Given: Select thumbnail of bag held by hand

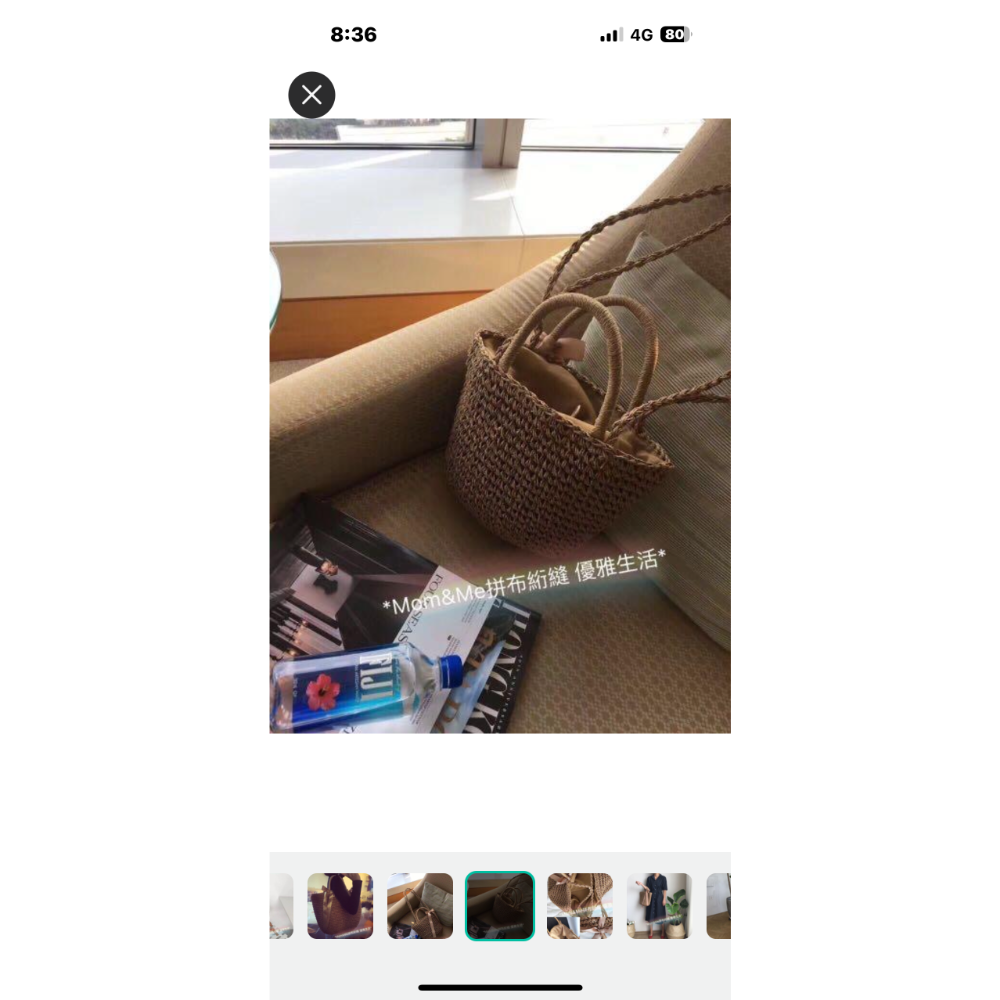Looking at the screenshot, I should (340, 906).
